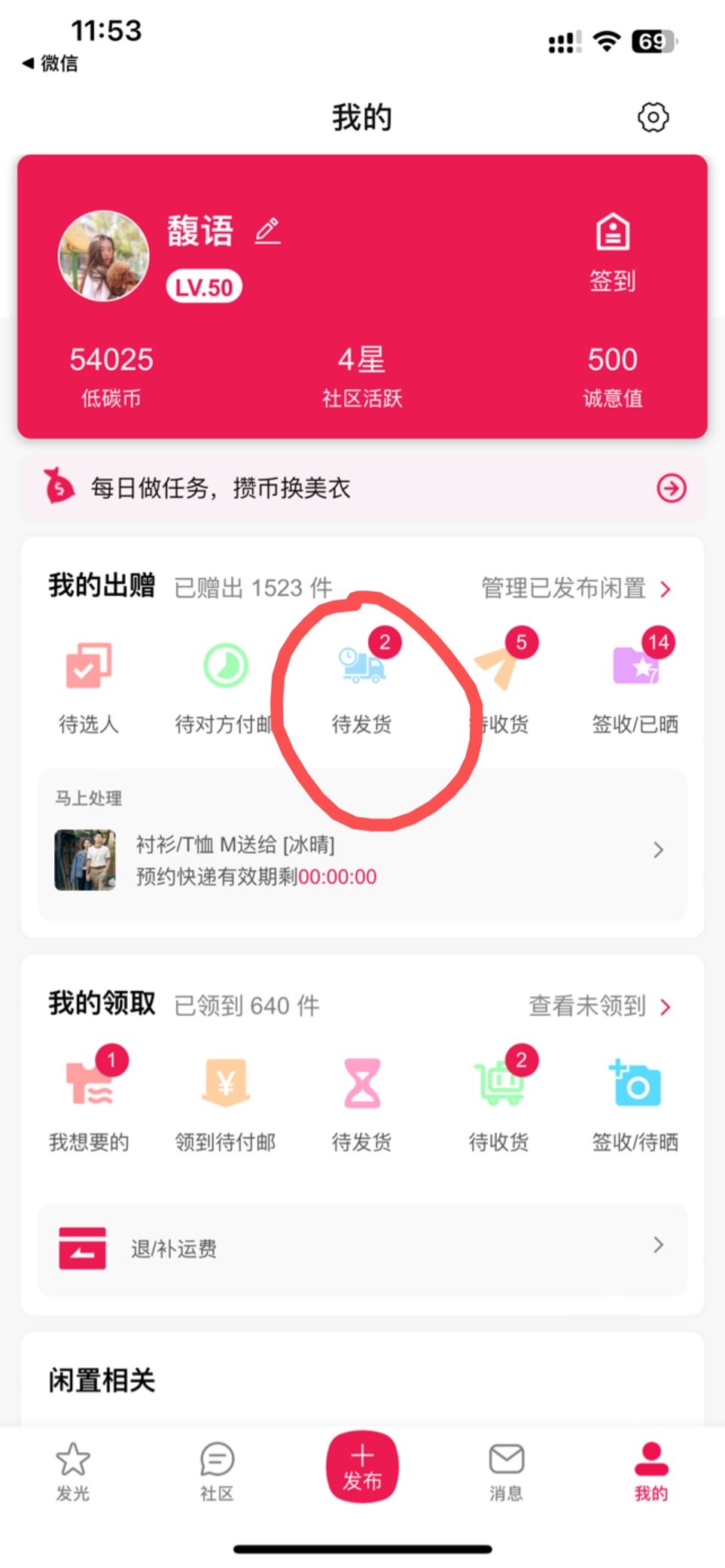Image resolution: width=725 pixels, height=1568 pixels.
Task: Return to 微信 via back link
Action: (x=50, y=63)
